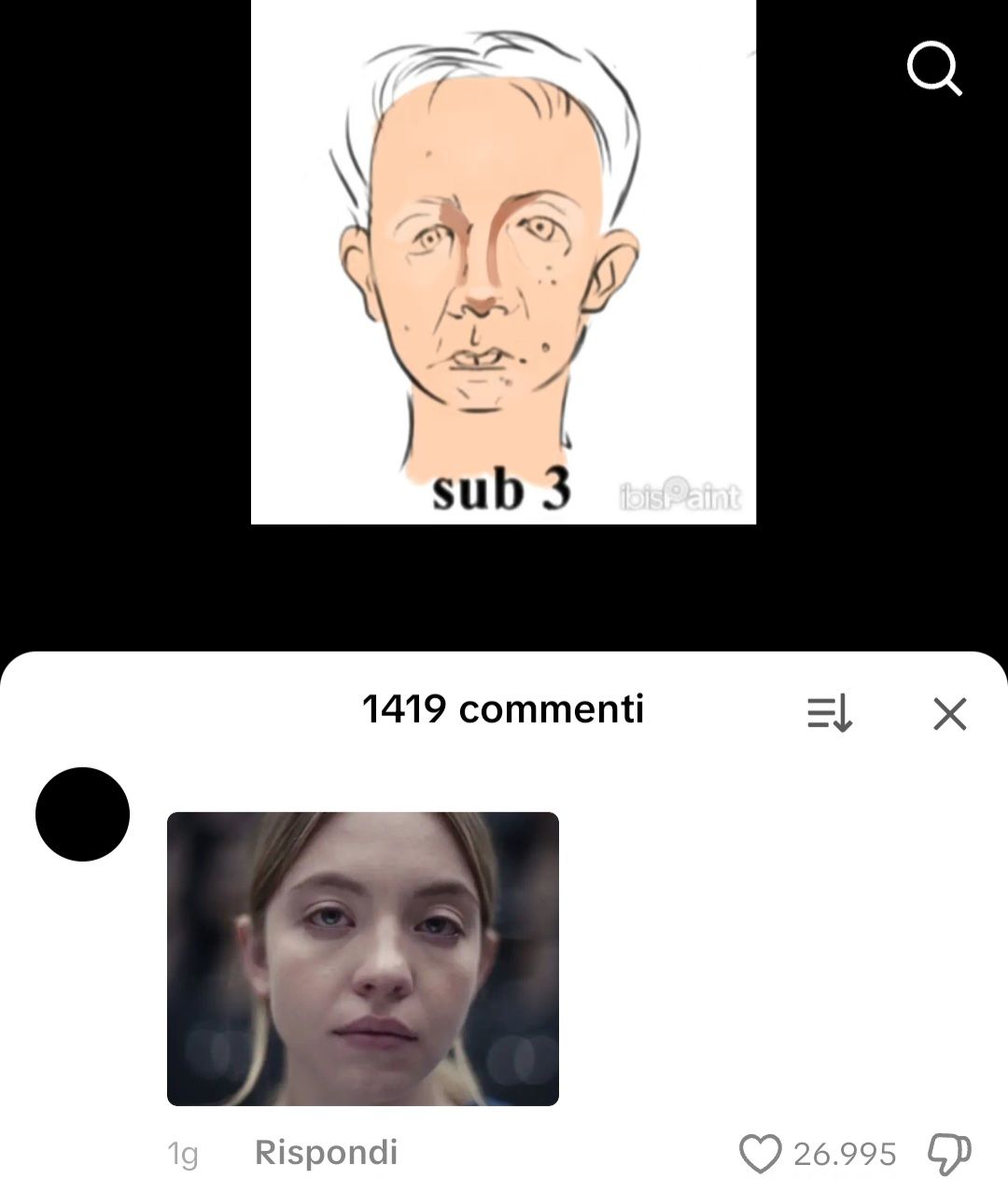Dislike the comment with thumbs down

click(x=949, y=1154)
